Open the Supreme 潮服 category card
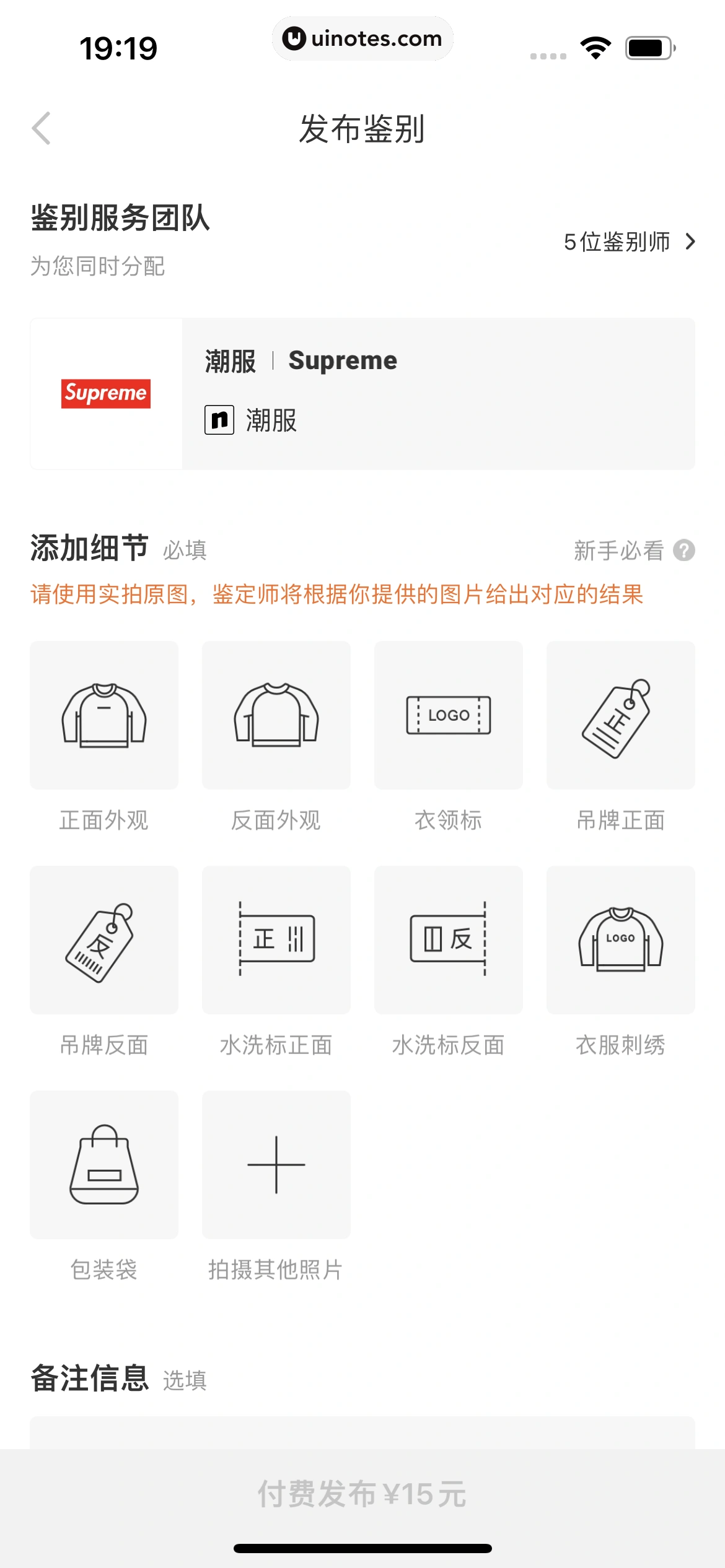Image resolution: width=725 pixels, height=1568 pixels. click(362, 394)
